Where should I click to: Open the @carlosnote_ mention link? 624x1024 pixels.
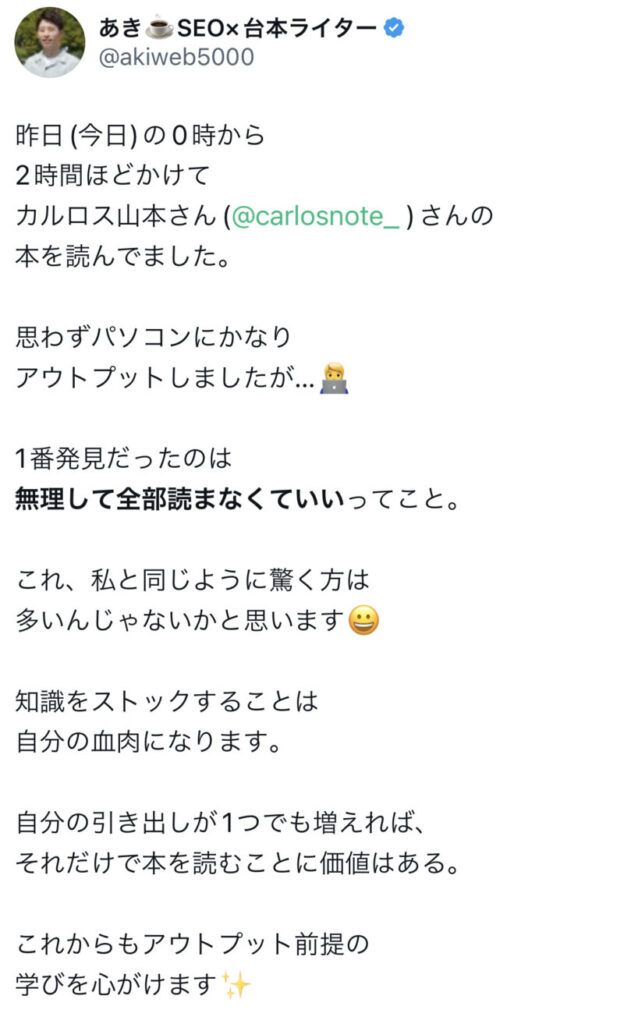[316, 216]
